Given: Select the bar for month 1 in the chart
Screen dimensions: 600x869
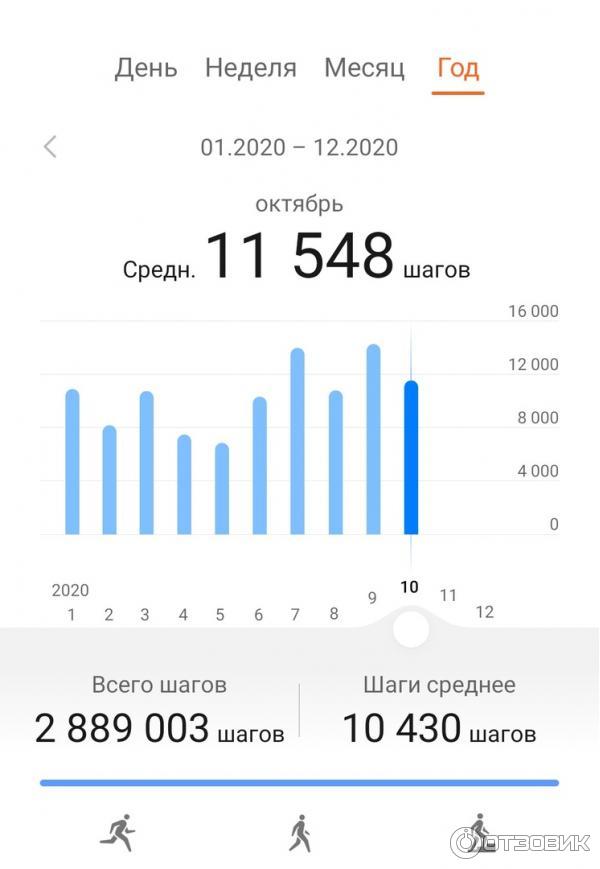Looking at the screenshot, I should coord(72,462).
